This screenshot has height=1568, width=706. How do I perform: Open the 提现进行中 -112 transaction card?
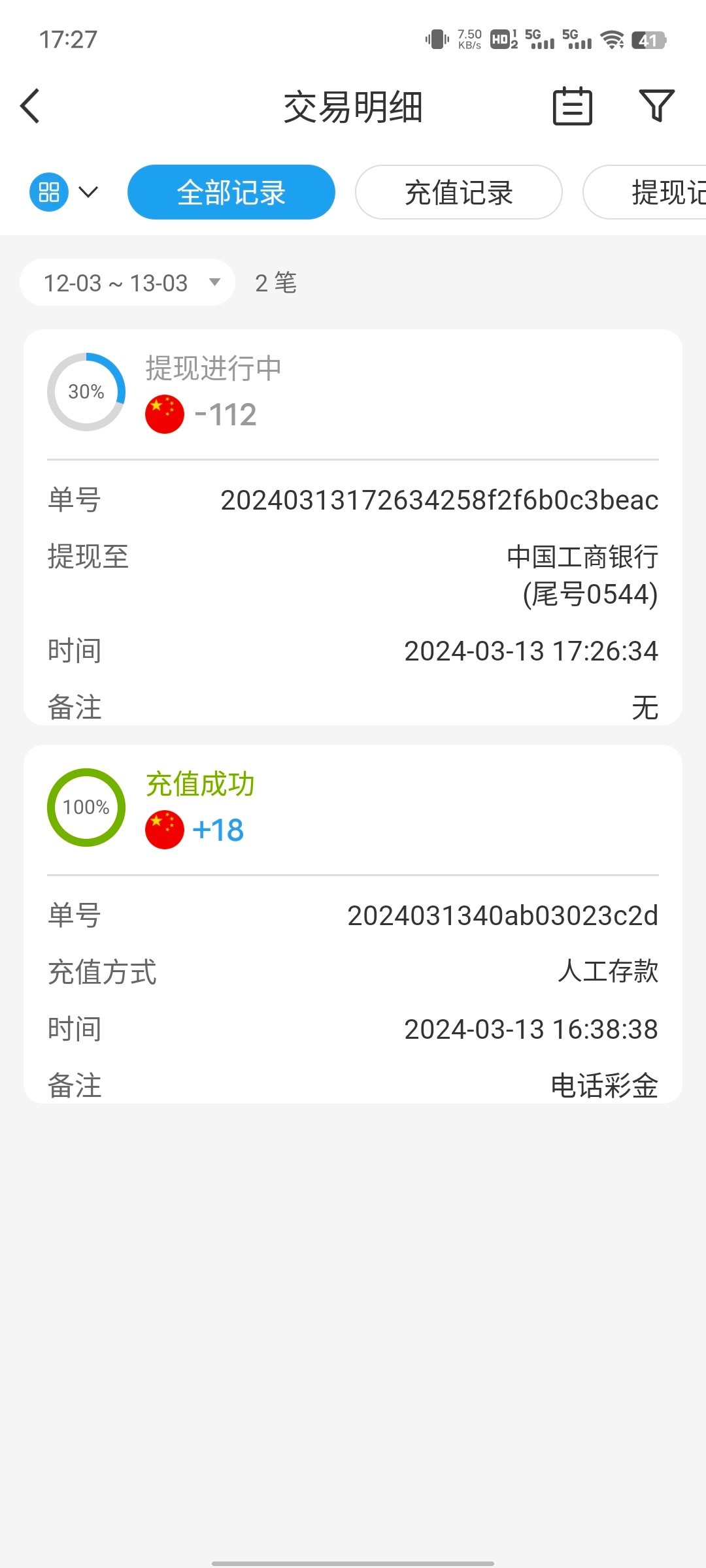point(353,527)
